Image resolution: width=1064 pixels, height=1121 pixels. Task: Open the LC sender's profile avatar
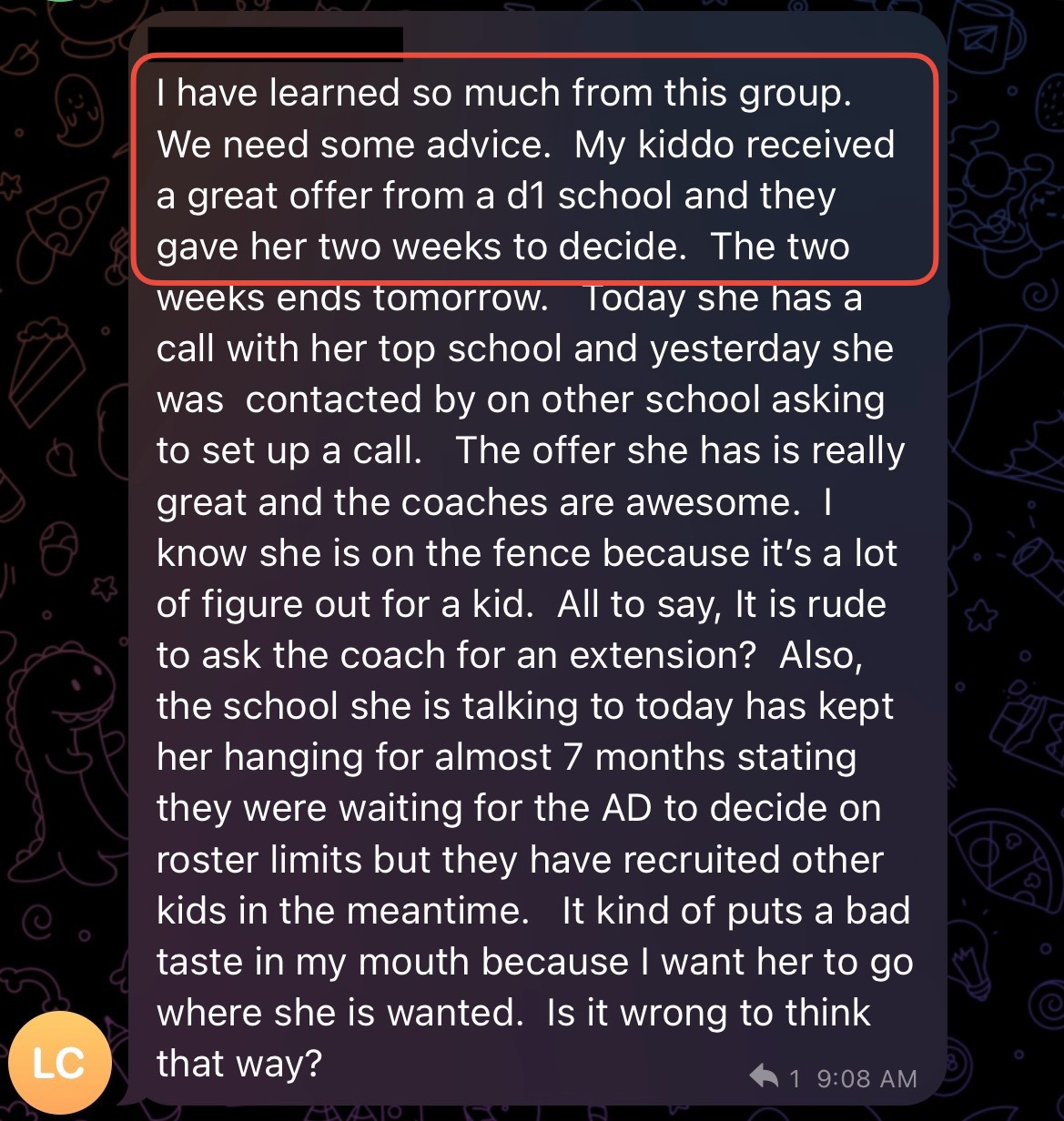point(60,1063)
